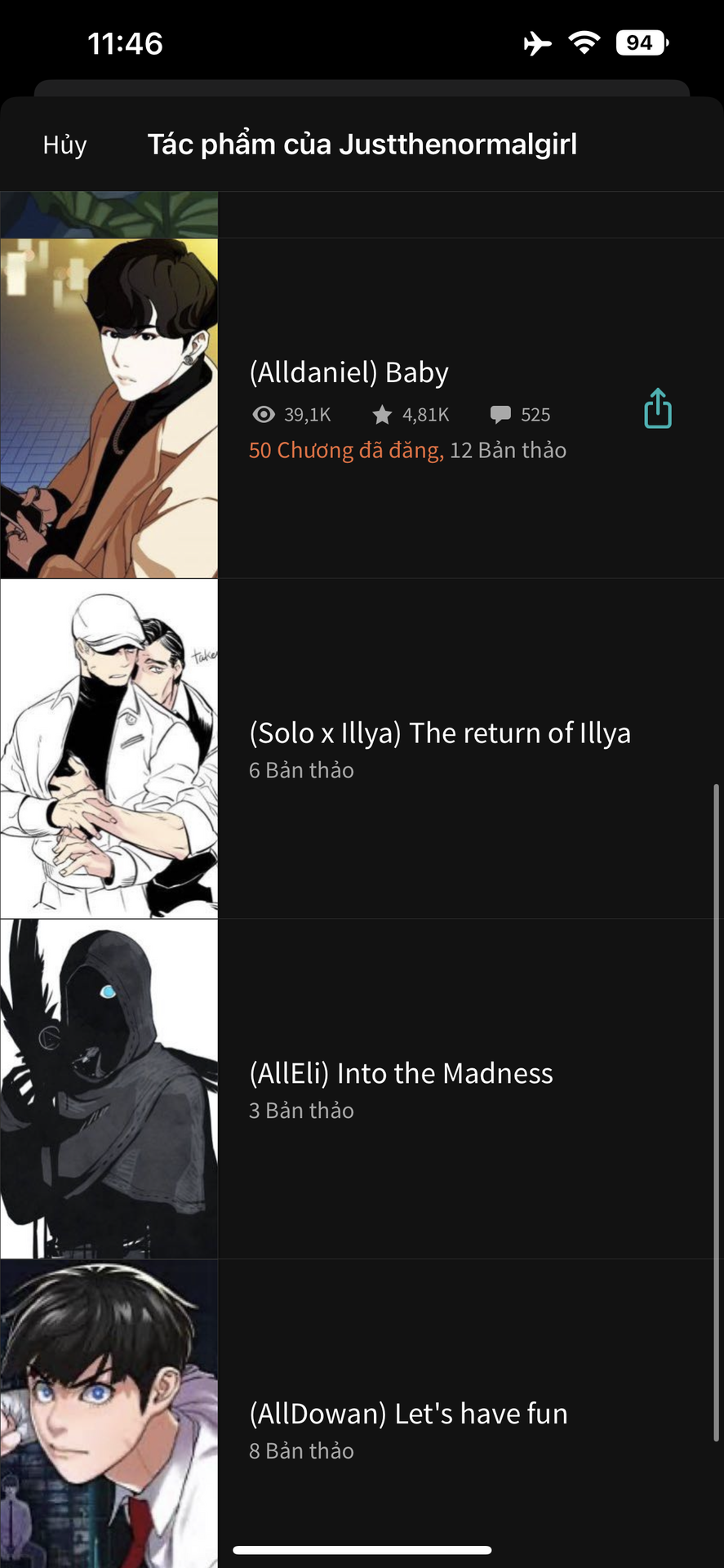Screen dimensions: 724x1568
Task: Select (AllEli) Into the Madness
Action: tap(401, 1074)
